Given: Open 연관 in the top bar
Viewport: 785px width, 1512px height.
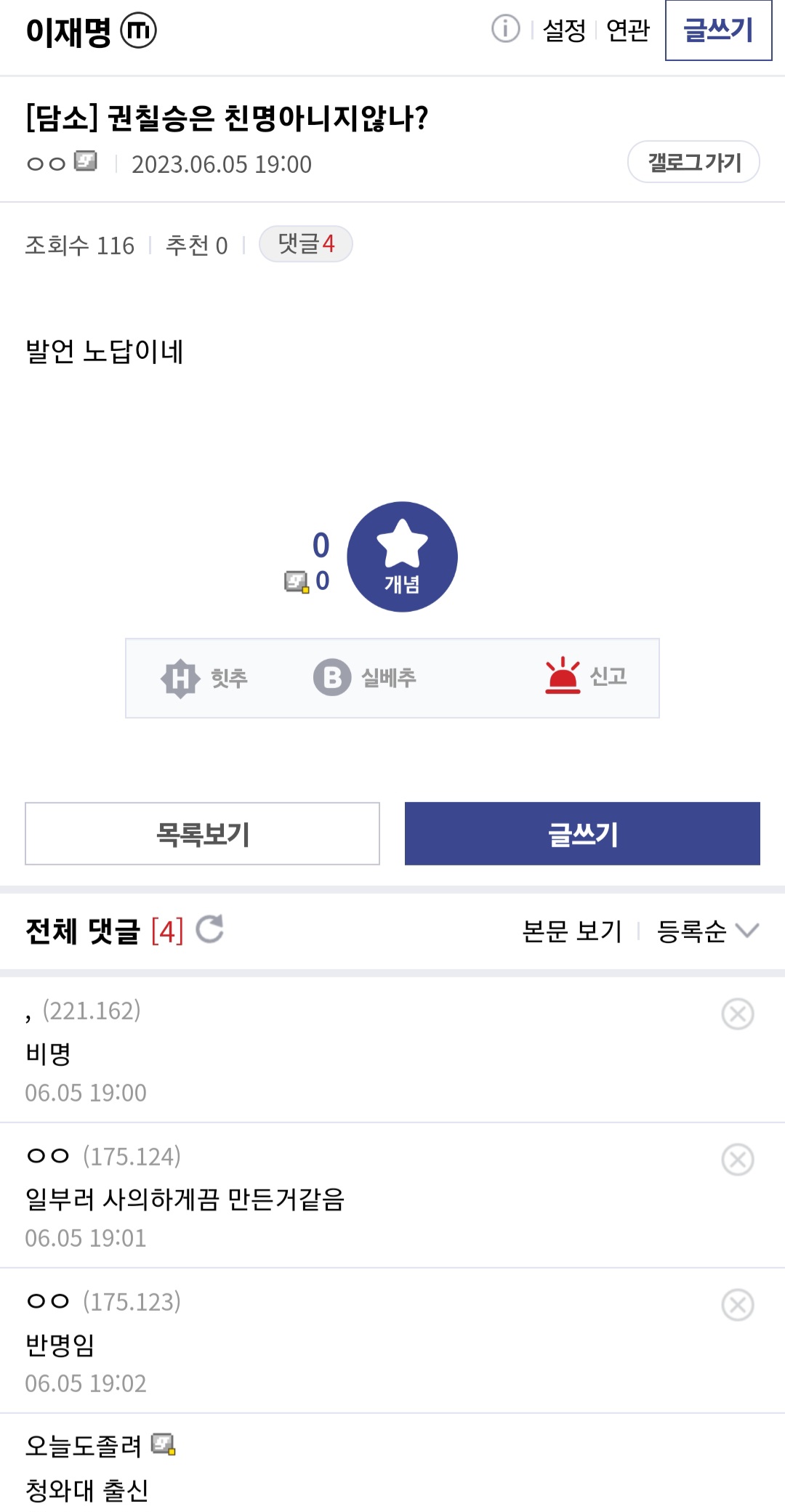Looking at the screenshot, I should tap(628, 30).
